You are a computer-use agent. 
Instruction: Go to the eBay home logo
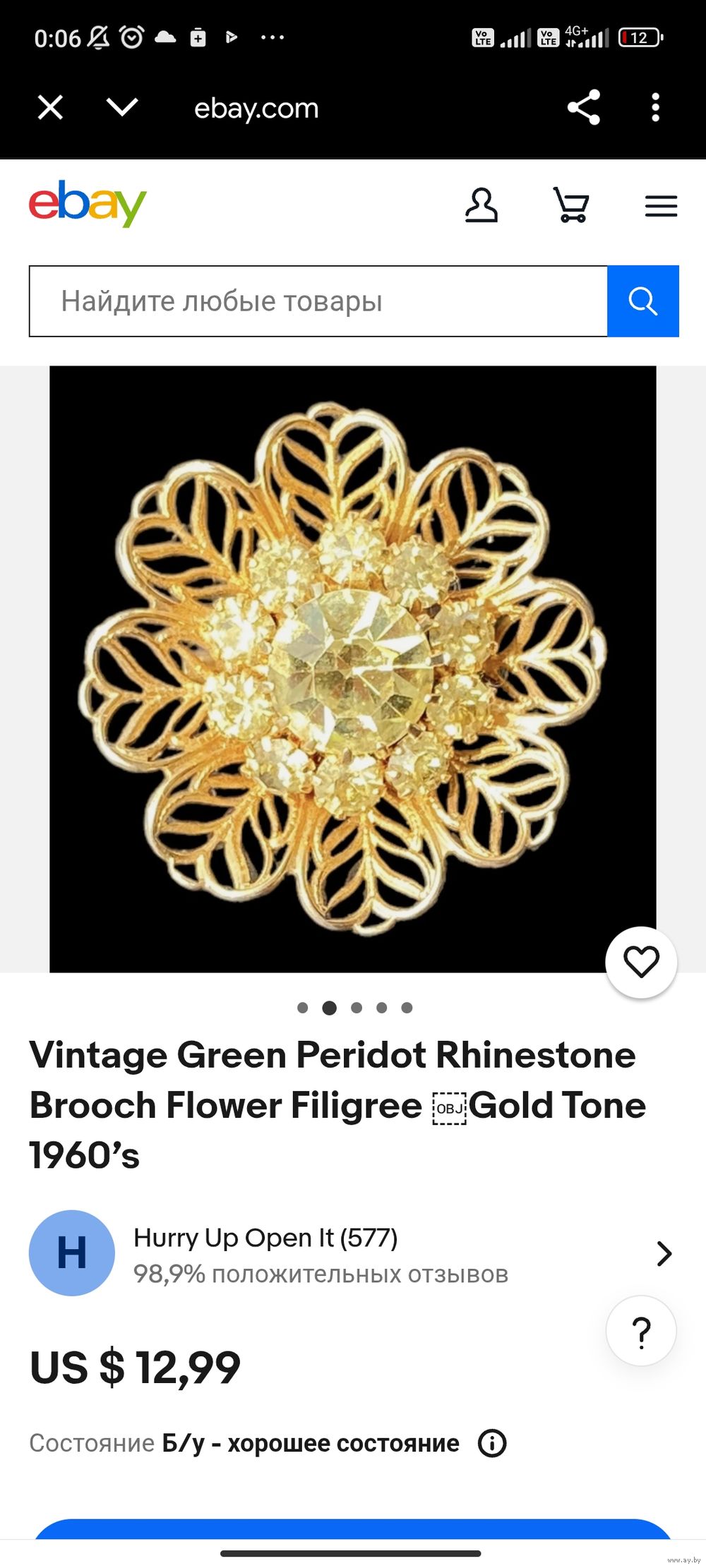(x=88, y=204)
